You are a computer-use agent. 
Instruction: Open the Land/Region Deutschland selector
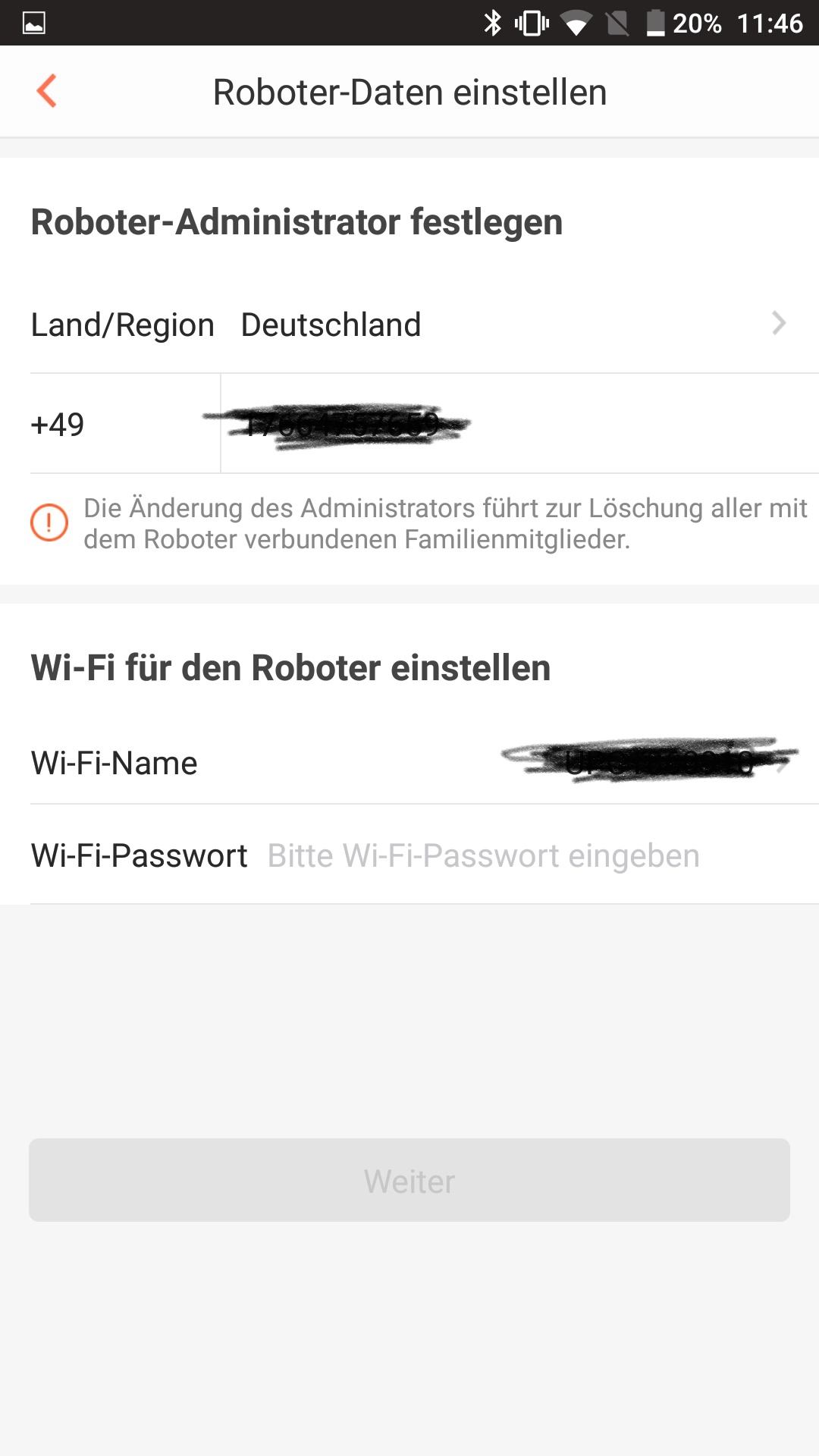409,325
